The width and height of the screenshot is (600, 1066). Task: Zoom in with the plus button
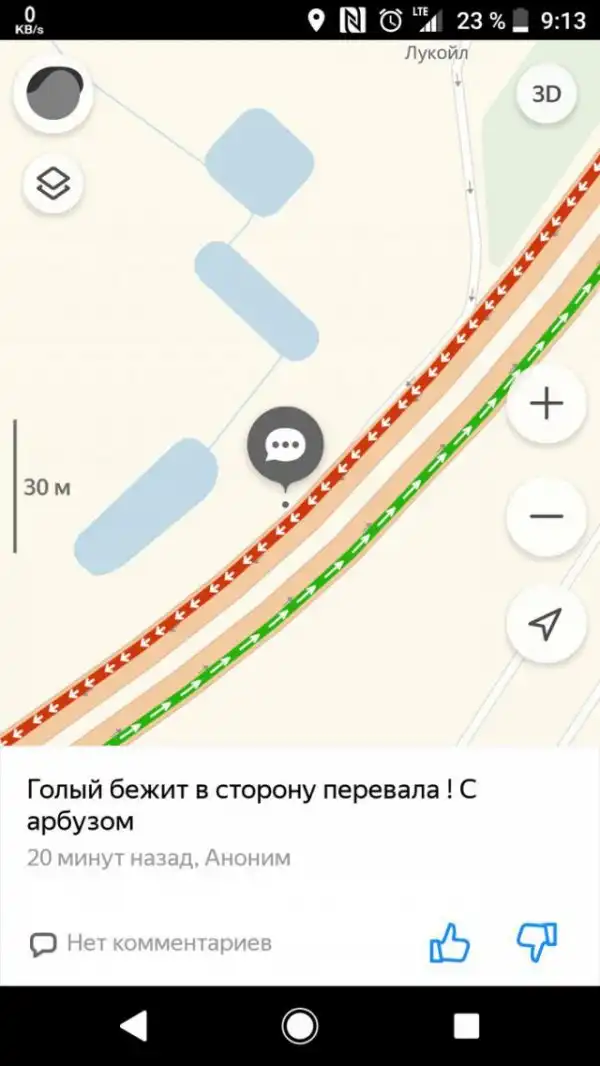pos(546,404)
